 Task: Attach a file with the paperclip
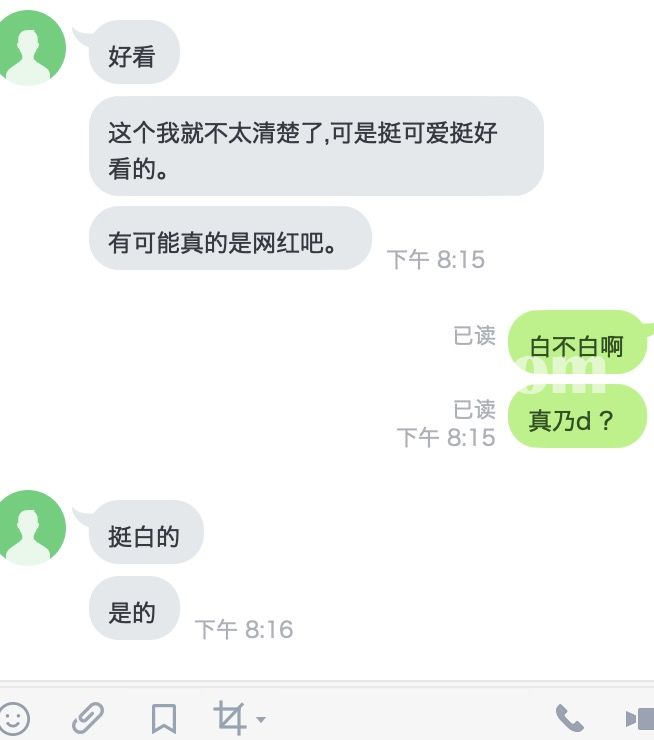tap(89, 717)
